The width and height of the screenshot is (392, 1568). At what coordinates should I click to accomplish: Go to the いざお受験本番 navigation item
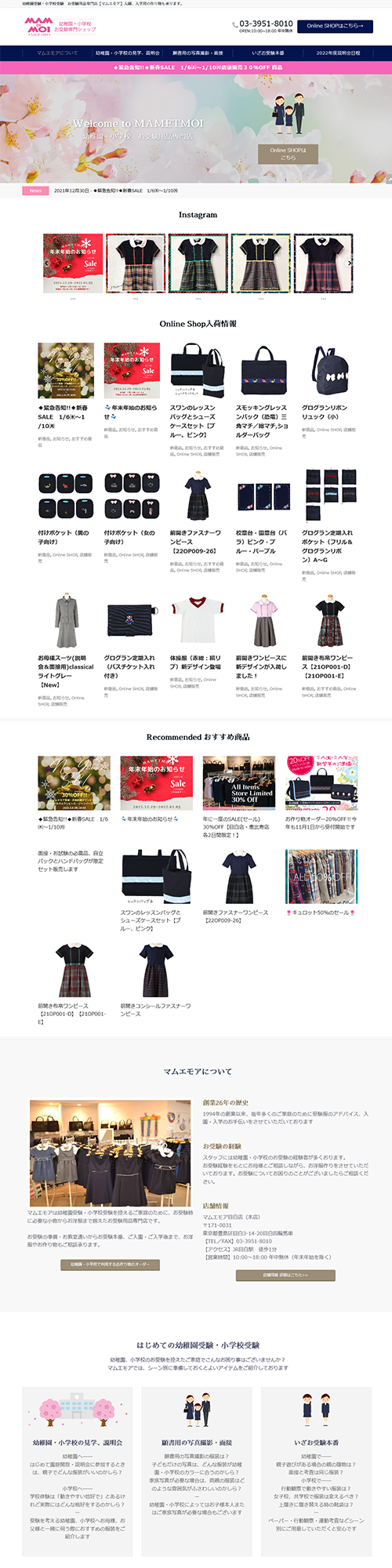[x=268, y=53]
